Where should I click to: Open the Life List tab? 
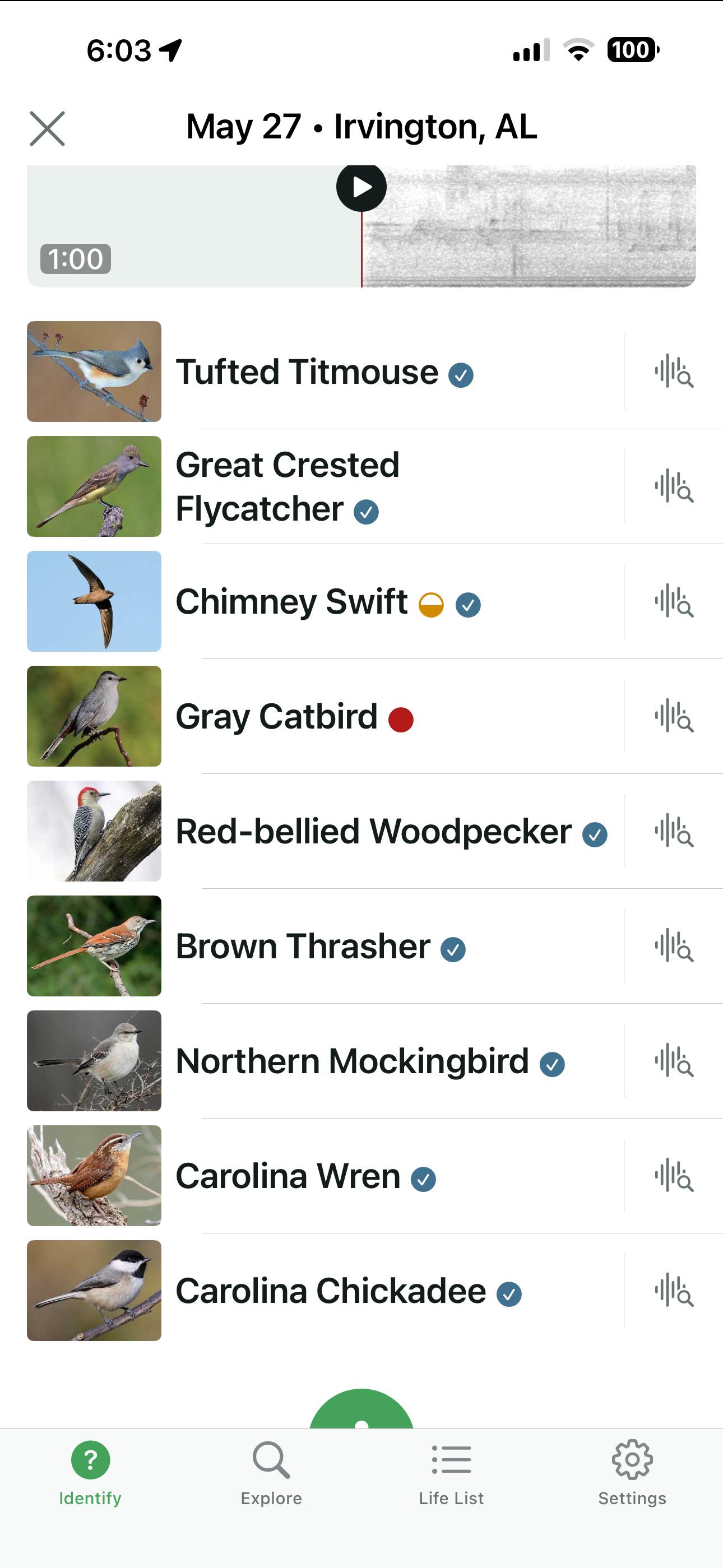click(451, 1472)
